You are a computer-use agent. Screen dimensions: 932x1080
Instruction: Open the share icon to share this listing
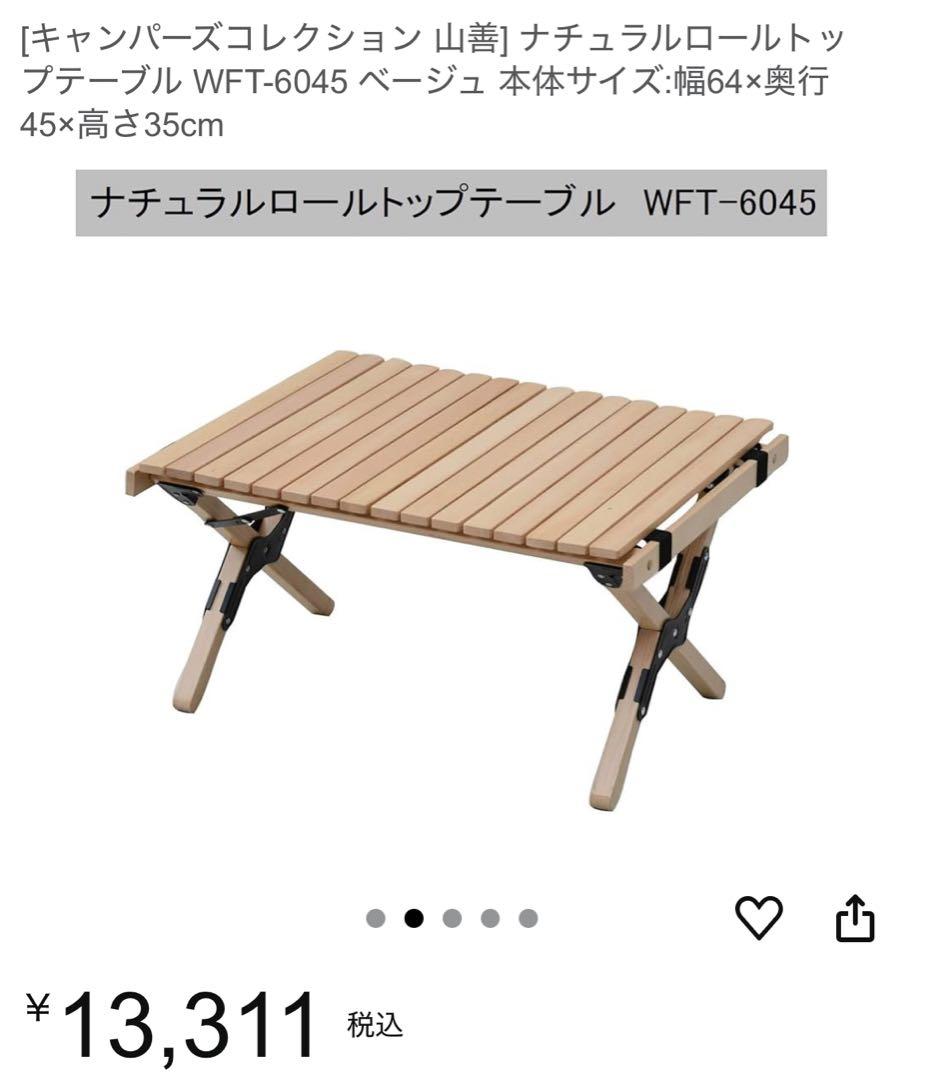click(x=855, y=917)
